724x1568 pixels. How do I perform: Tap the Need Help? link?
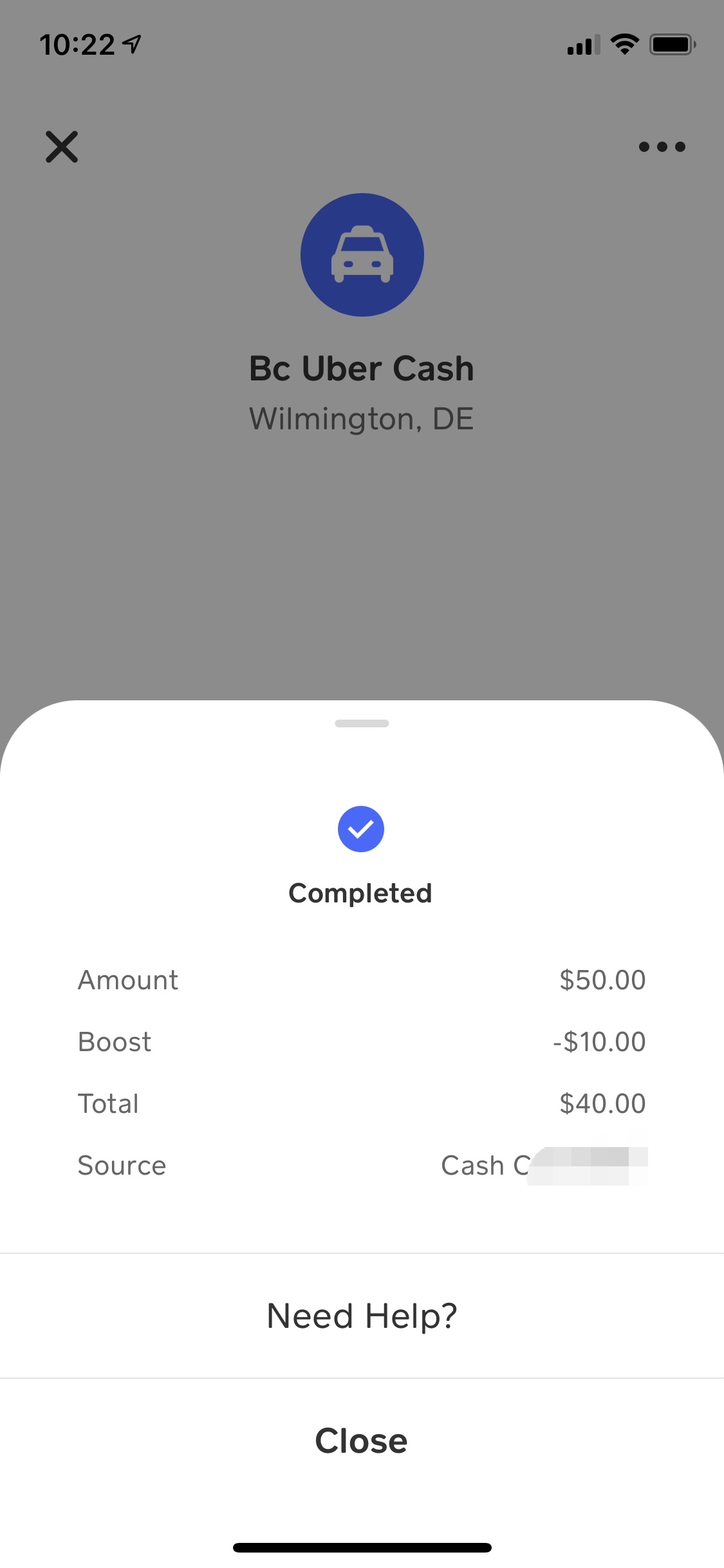362,1316
